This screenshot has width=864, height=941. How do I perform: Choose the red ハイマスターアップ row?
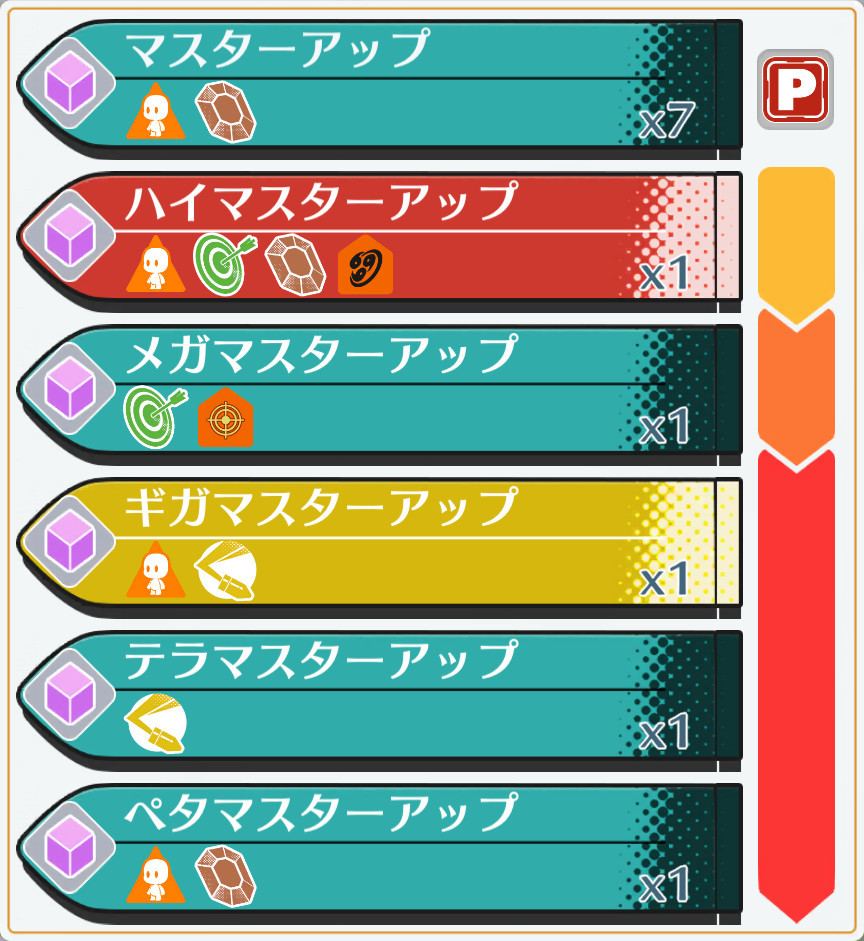(x=380, y=238)
